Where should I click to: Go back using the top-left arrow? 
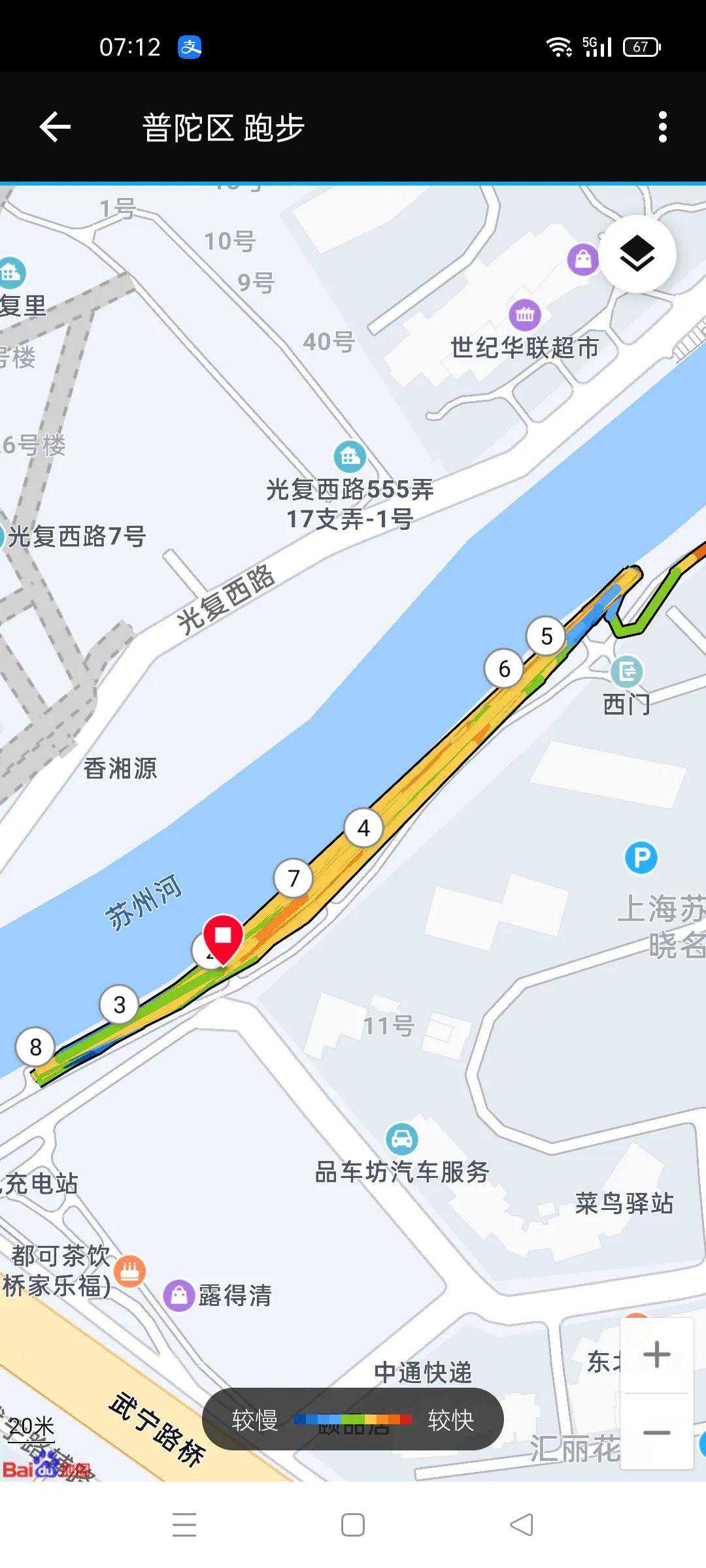[x=55, y=127]
